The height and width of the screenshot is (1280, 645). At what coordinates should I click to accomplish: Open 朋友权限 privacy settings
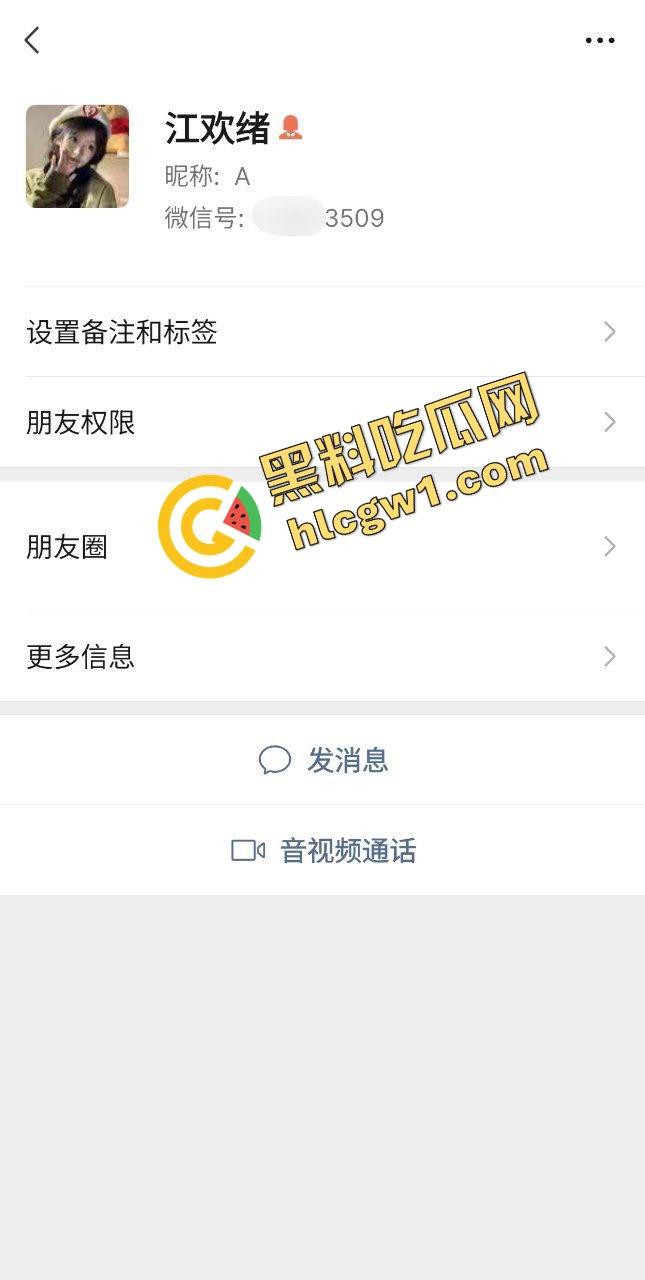click(x=322, y=423)
